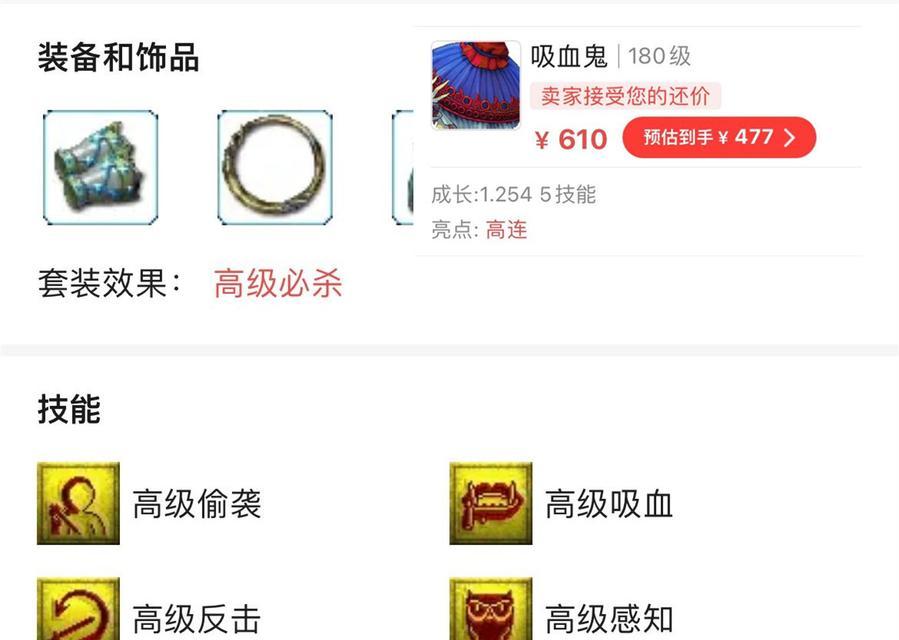
Task: Tap the estimated payout ¥477 button
Action: [718, 138]
